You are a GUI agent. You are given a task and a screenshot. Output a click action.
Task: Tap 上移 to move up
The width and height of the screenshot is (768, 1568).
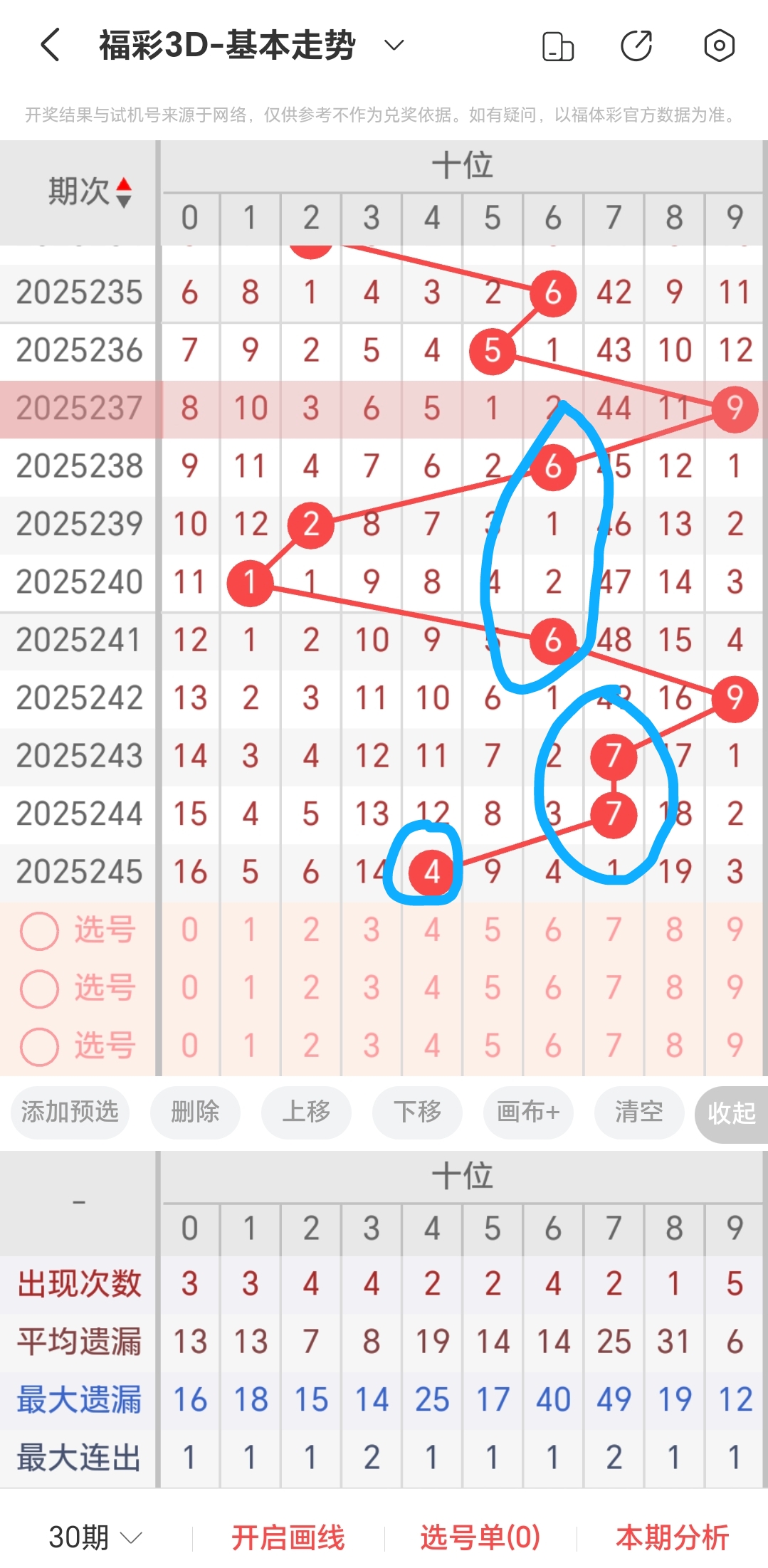pyautogui.click(x=306, y=1112)
